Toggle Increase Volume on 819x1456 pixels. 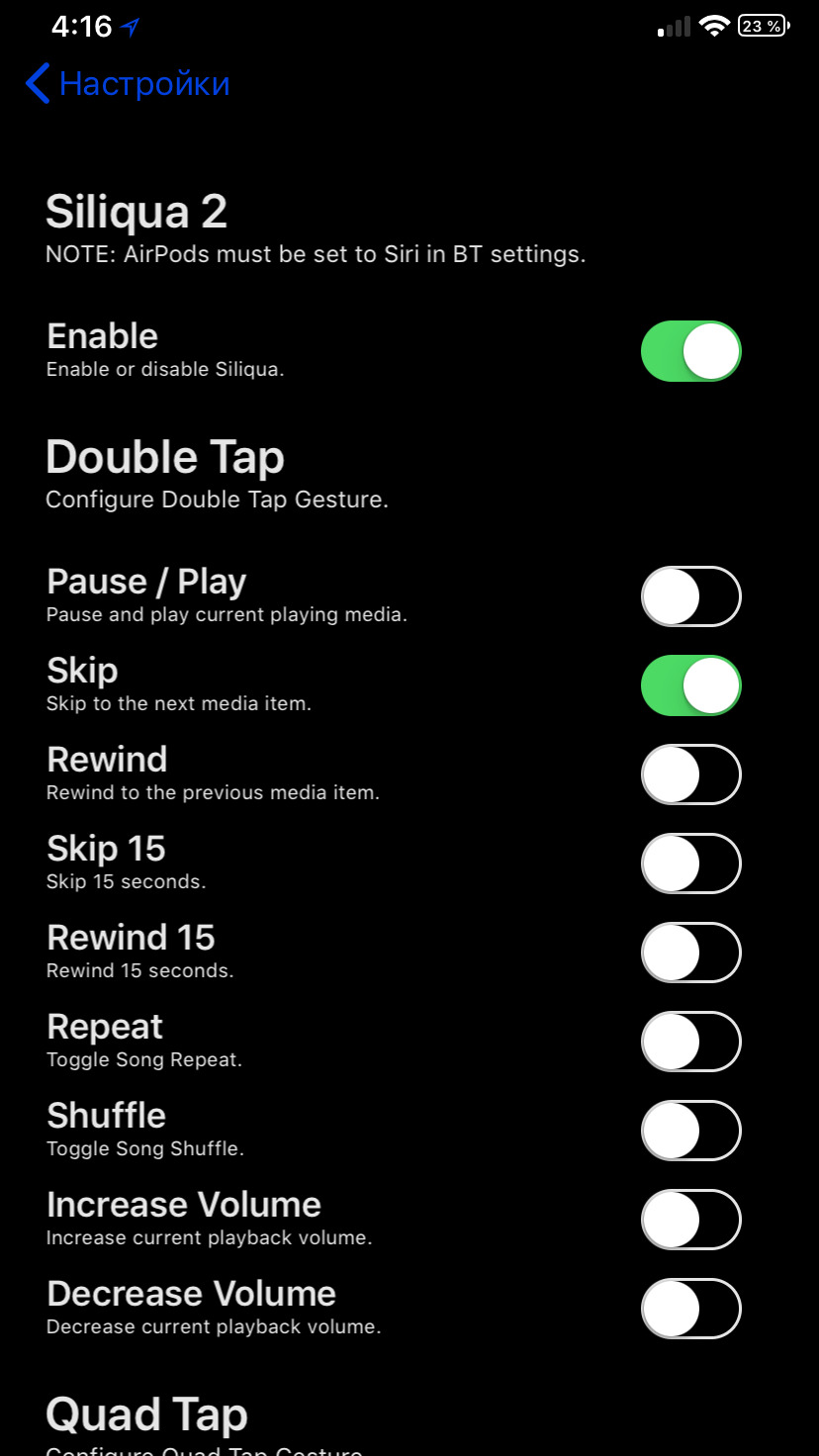(691, 1220)
